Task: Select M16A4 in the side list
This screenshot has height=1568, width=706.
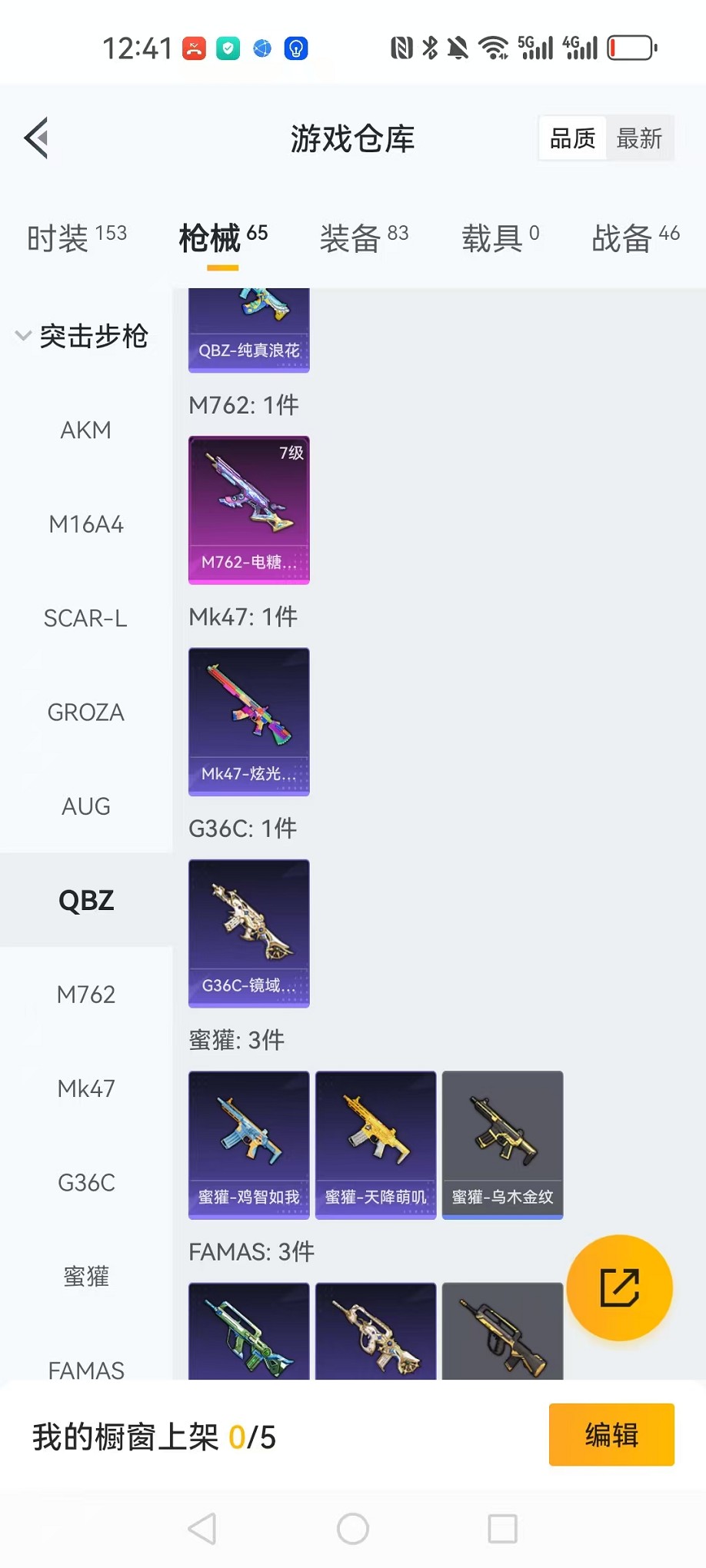Action: point(86,524)
